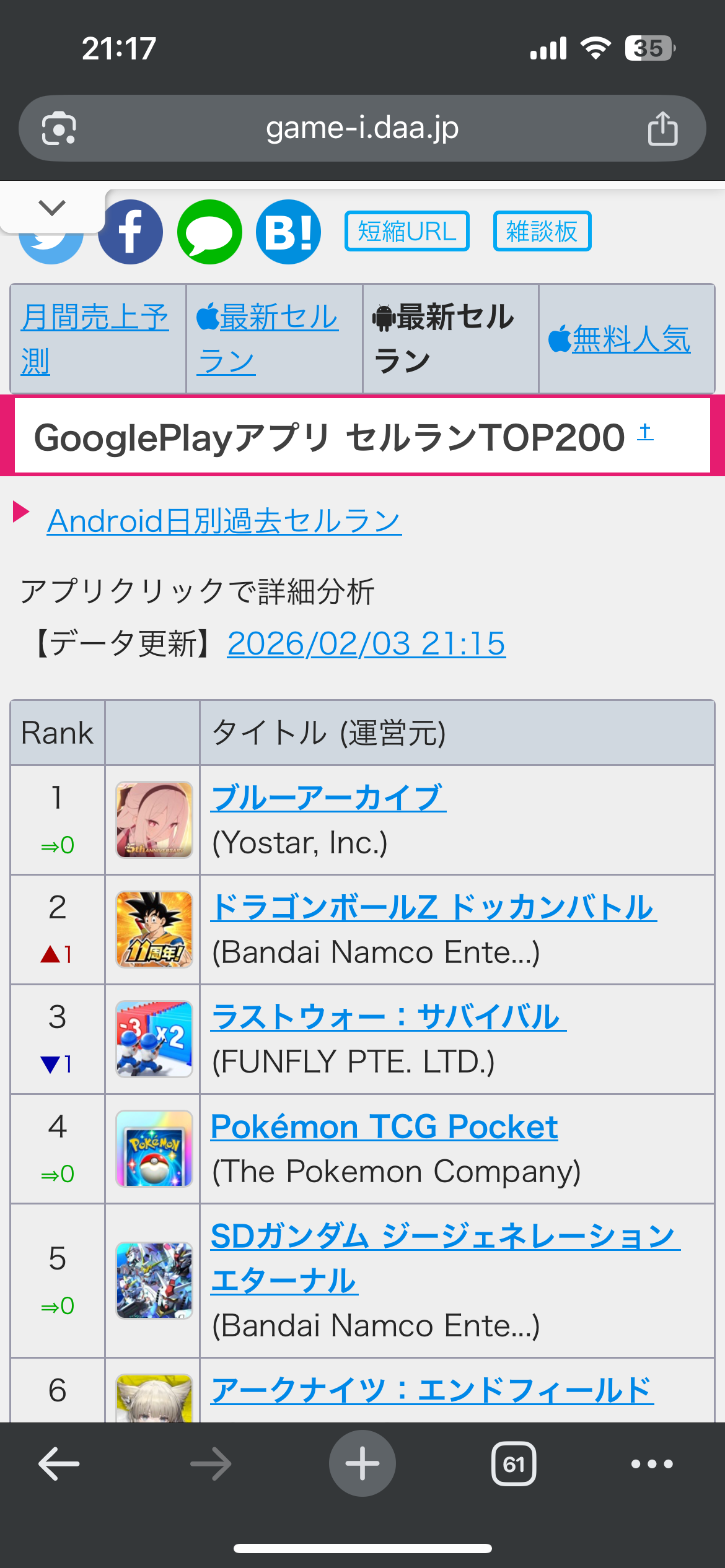
Task: Open the Android日別過去セルラン link
Action: (x=224, y=521)
